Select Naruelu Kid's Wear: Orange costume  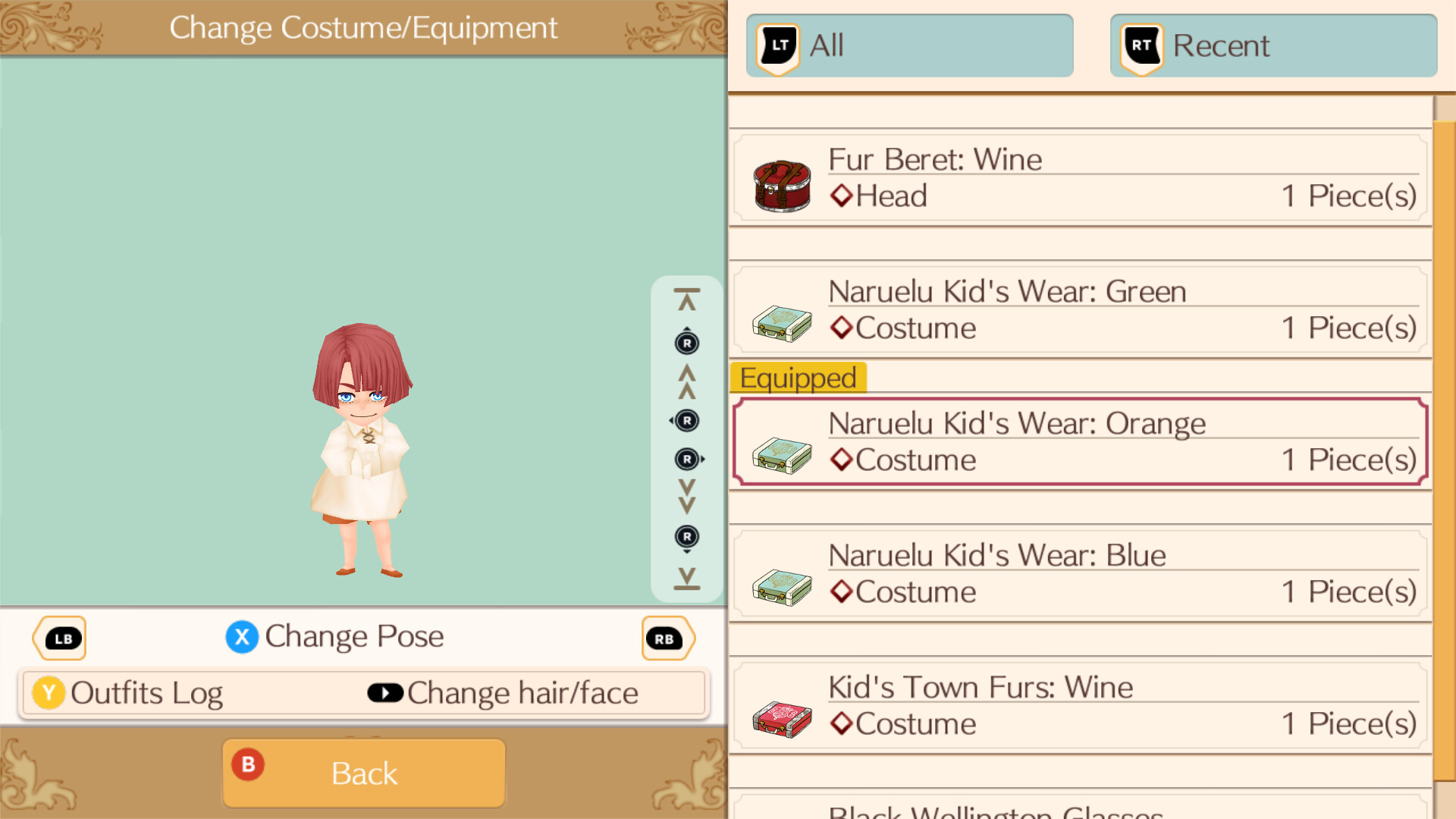(x=1080, y=442)
